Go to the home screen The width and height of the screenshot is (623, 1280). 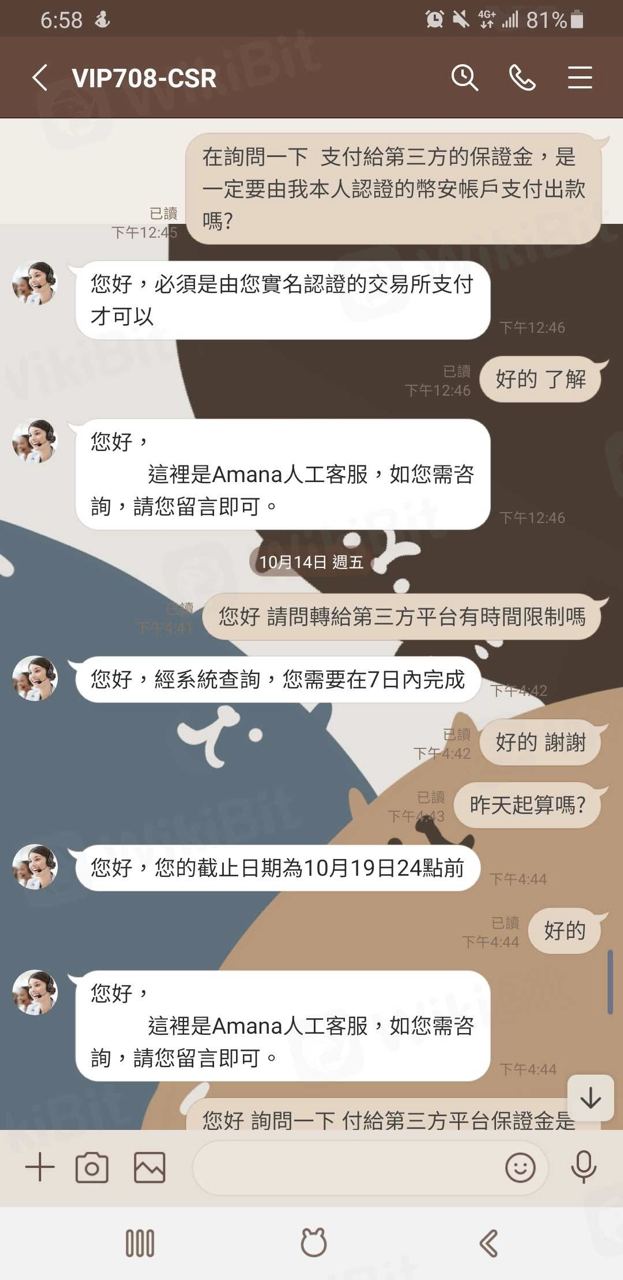pyautogui.click(x=313, y=1243)
